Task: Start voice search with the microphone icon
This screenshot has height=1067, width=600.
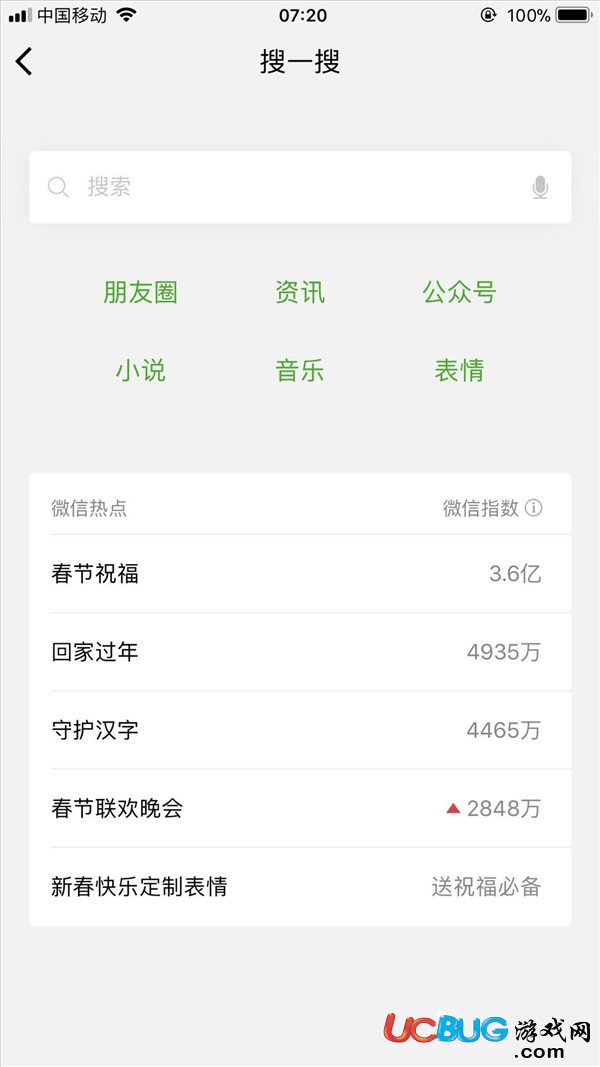Action: coord(540,187)
